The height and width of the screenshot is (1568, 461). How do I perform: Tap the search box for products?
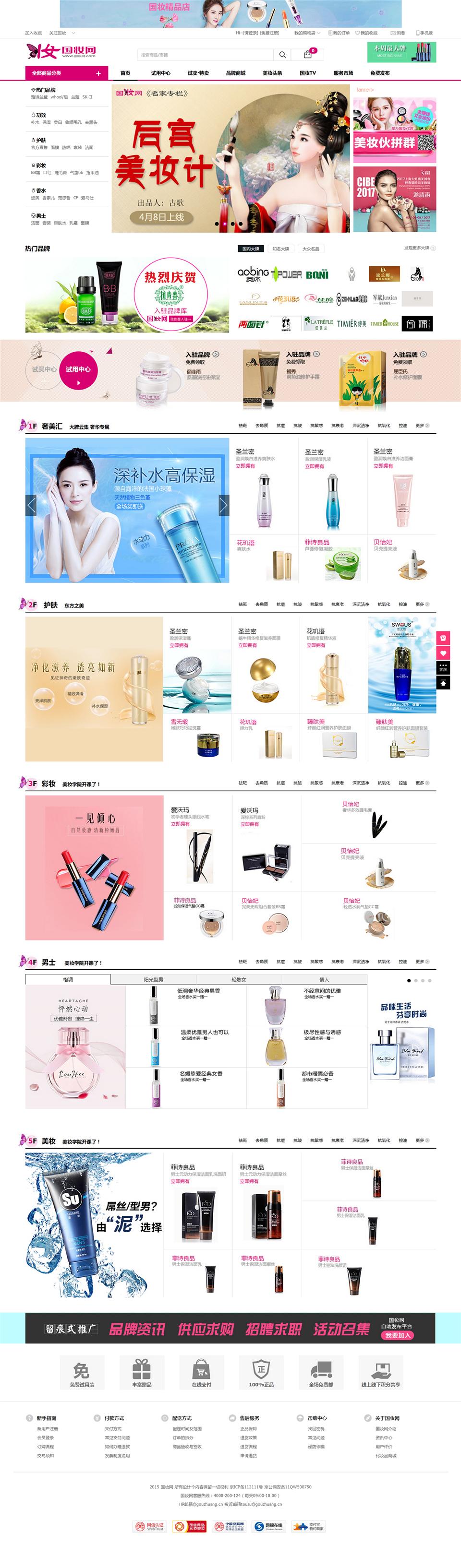click(205, 55)
